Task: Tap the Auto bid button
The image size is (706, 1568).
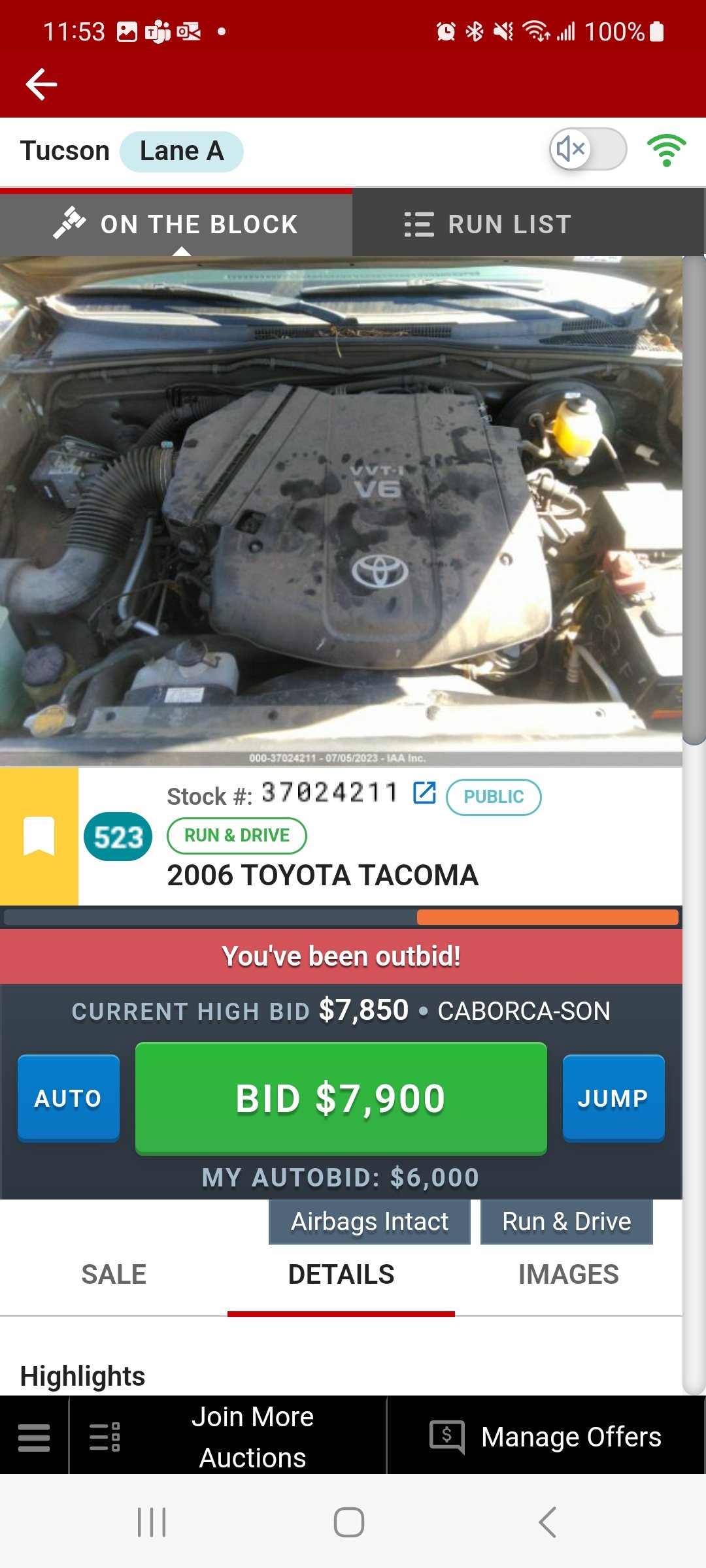Action: click(68, 1098)
